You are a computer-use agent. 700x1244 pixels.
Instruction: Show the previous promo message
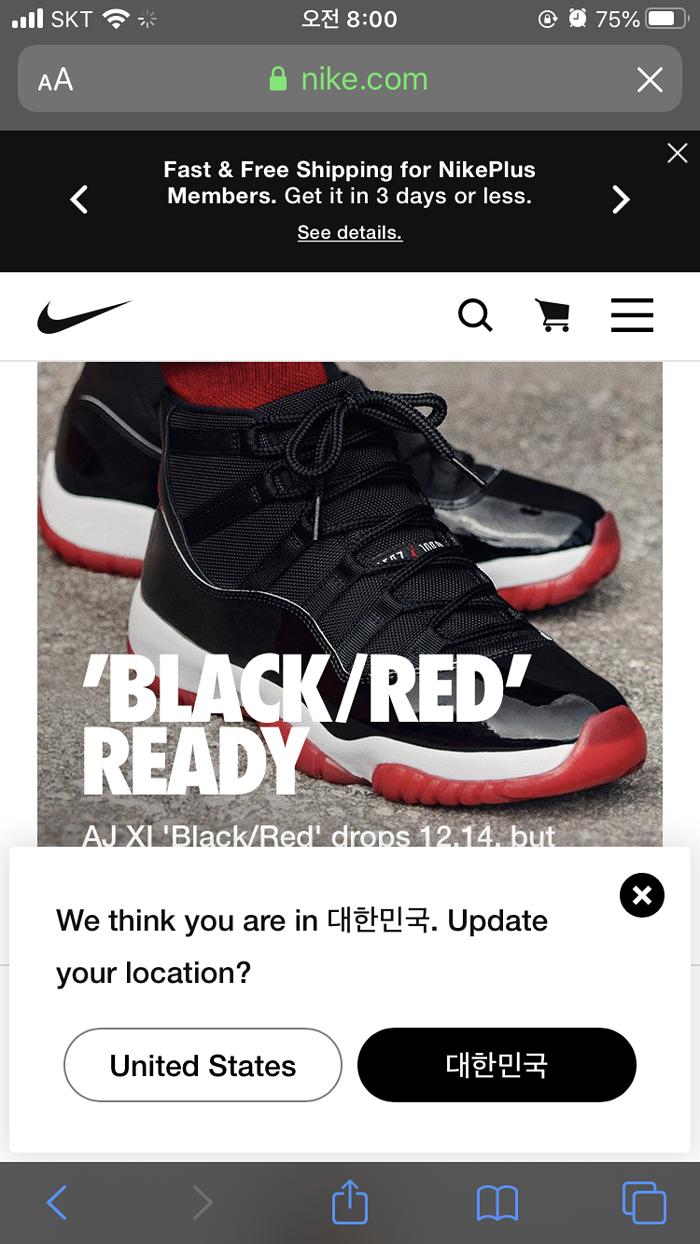click(x=79, y=200)
